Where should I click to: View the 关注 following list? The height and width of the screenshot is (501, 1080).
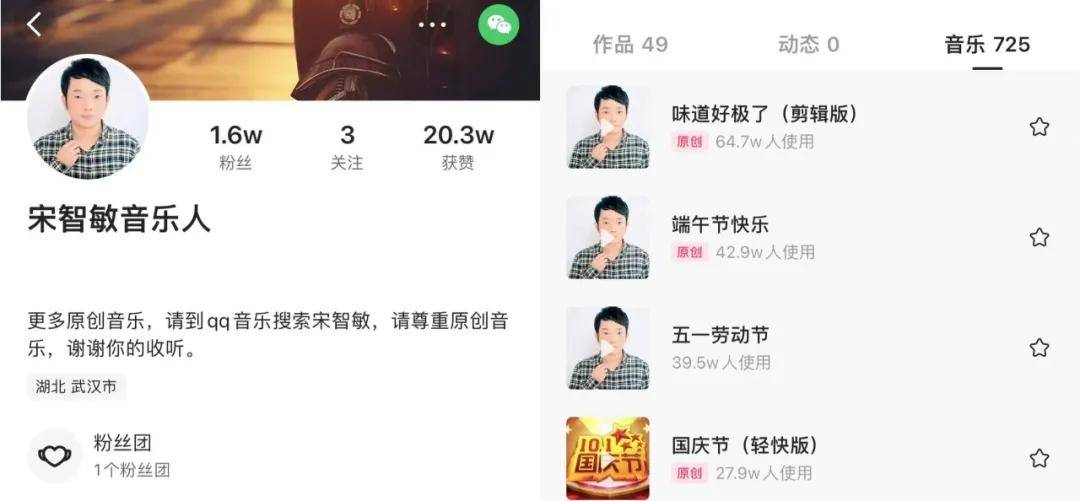point(347,146)
